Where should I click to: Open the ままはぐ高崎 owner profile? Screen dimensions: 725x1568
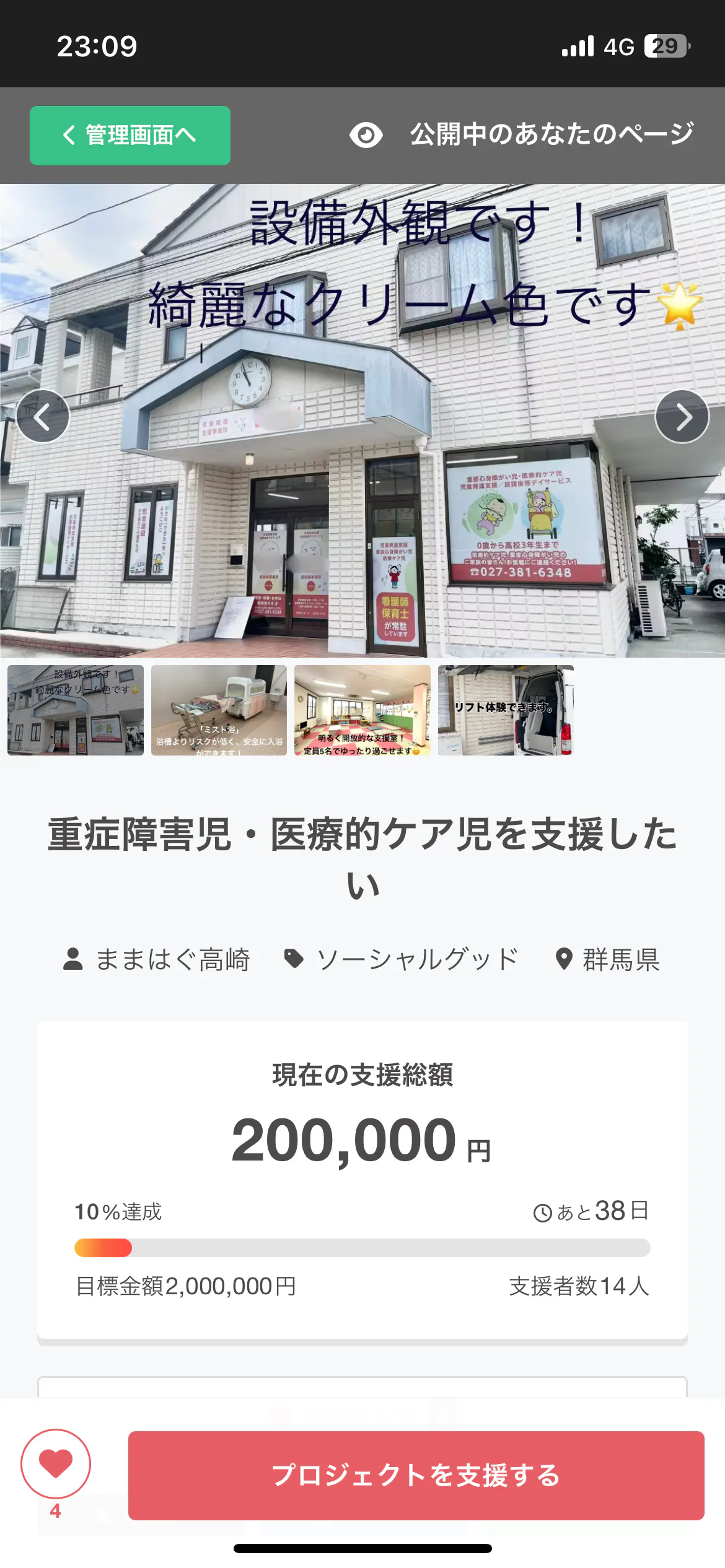coord(157,959)
